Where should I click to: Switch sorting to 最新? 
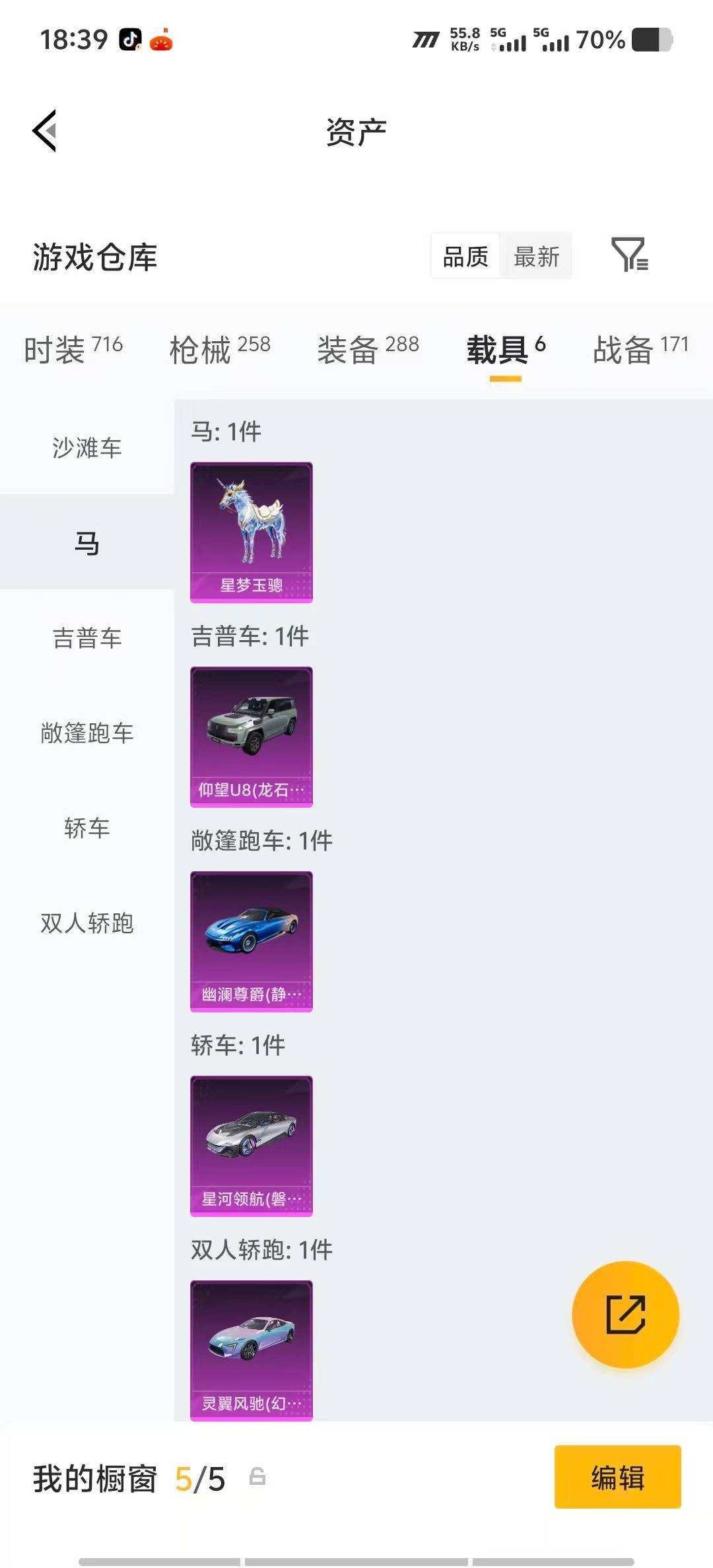[537, 256]
